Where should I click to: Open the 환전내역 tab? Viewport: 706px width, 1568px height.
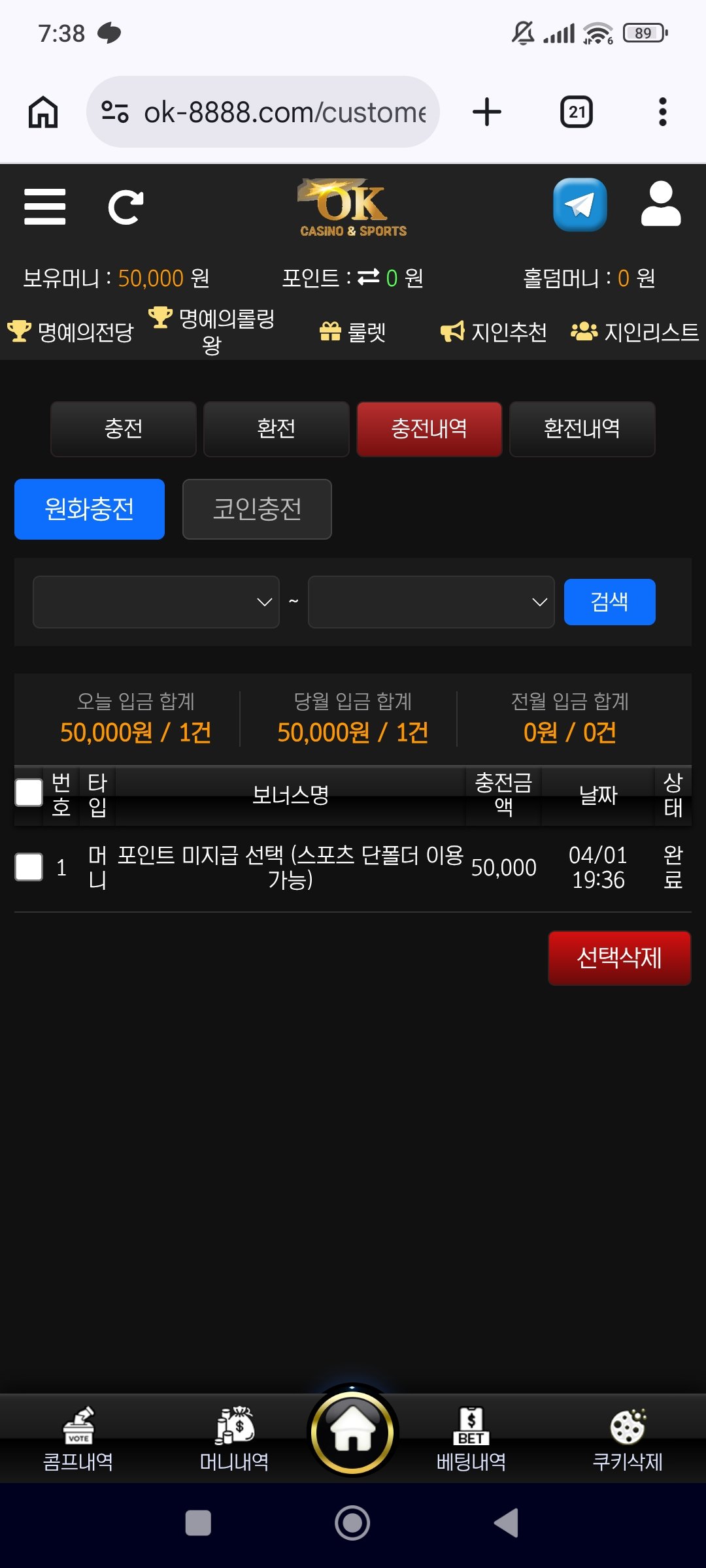[582, 429]
